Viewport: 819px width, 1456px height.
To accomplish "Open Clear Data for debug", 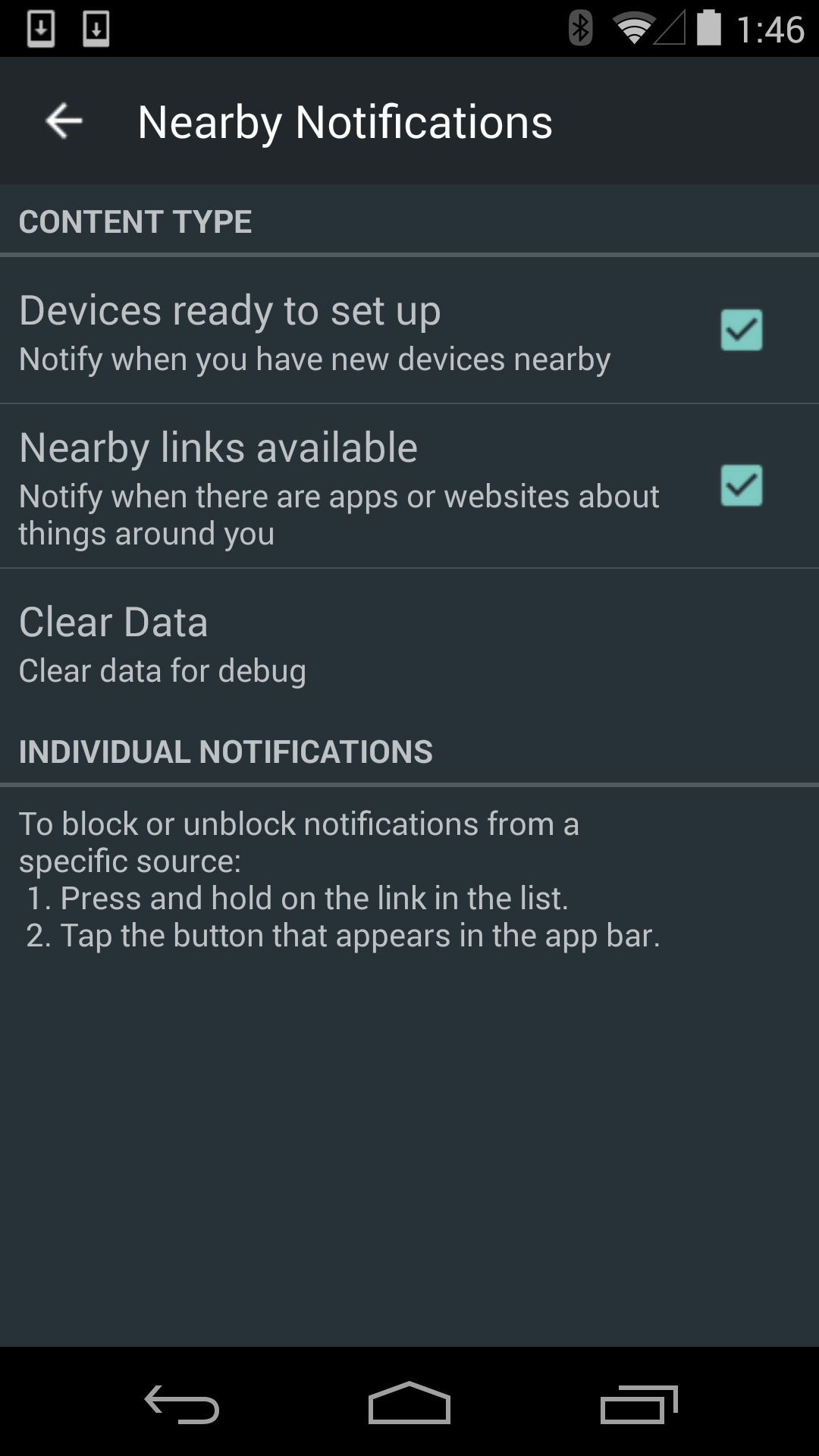I will tap(409, 644).
